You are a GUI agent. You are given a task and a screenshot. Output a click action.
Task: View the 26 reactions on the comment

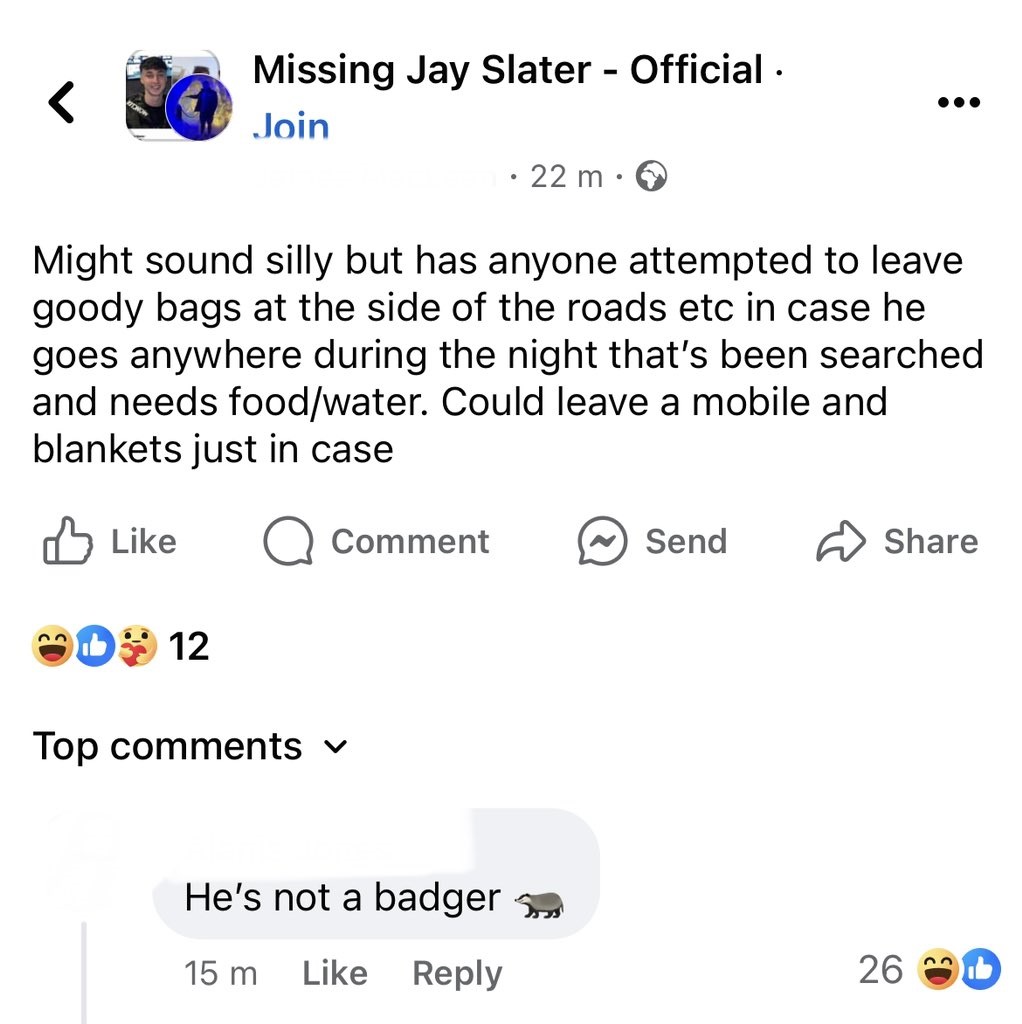[929, 969]
